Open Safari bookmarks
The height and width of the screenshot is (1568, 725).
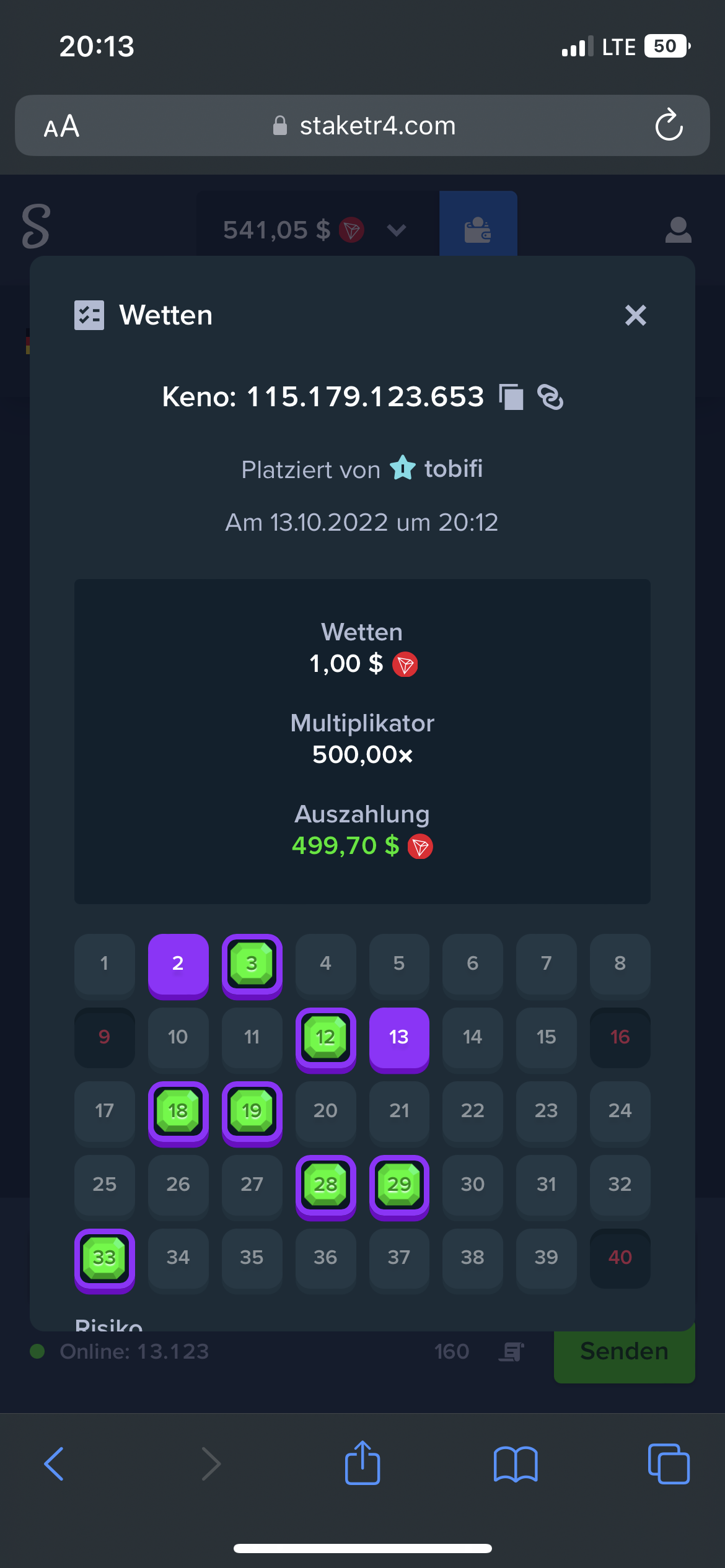tap(516, 1464)
